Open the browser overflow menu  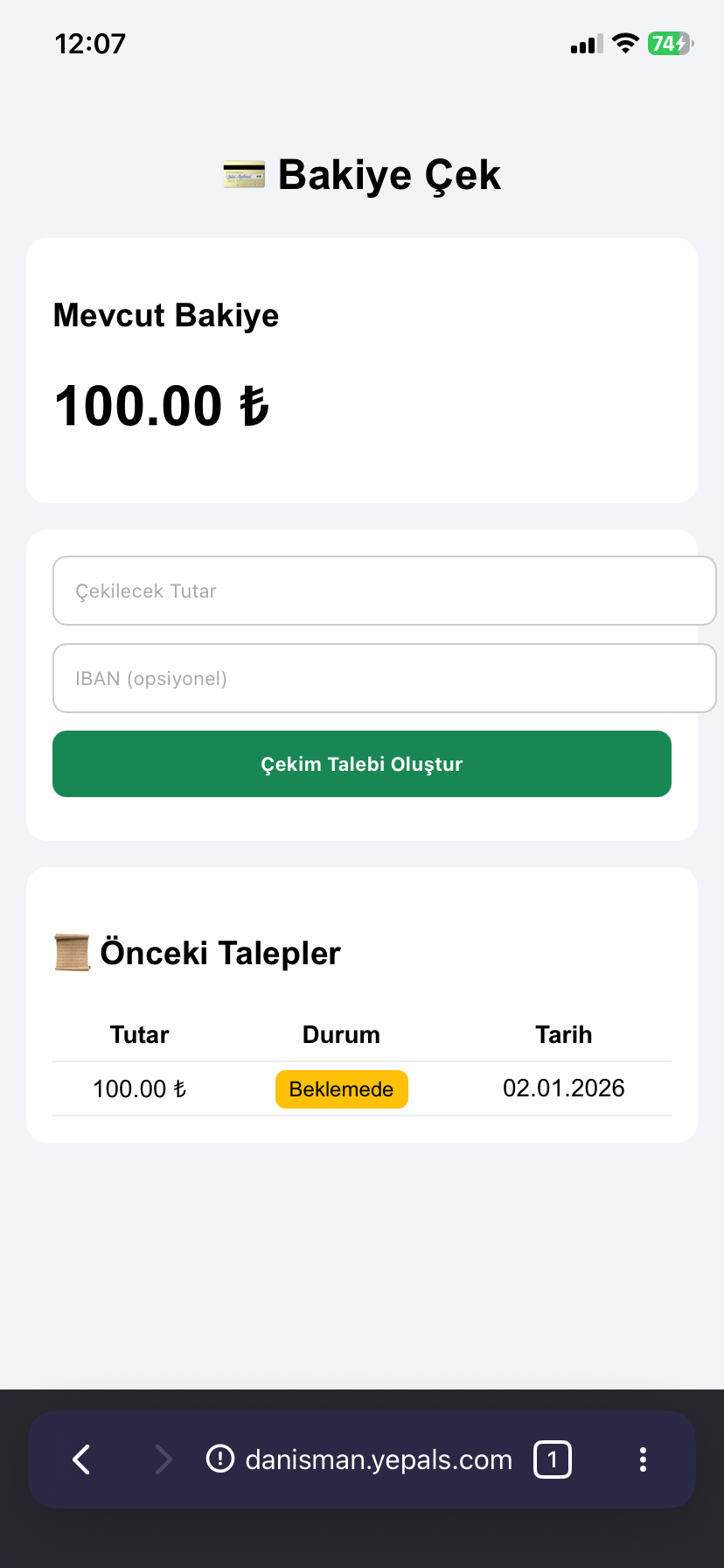(x=643, y=1459)
